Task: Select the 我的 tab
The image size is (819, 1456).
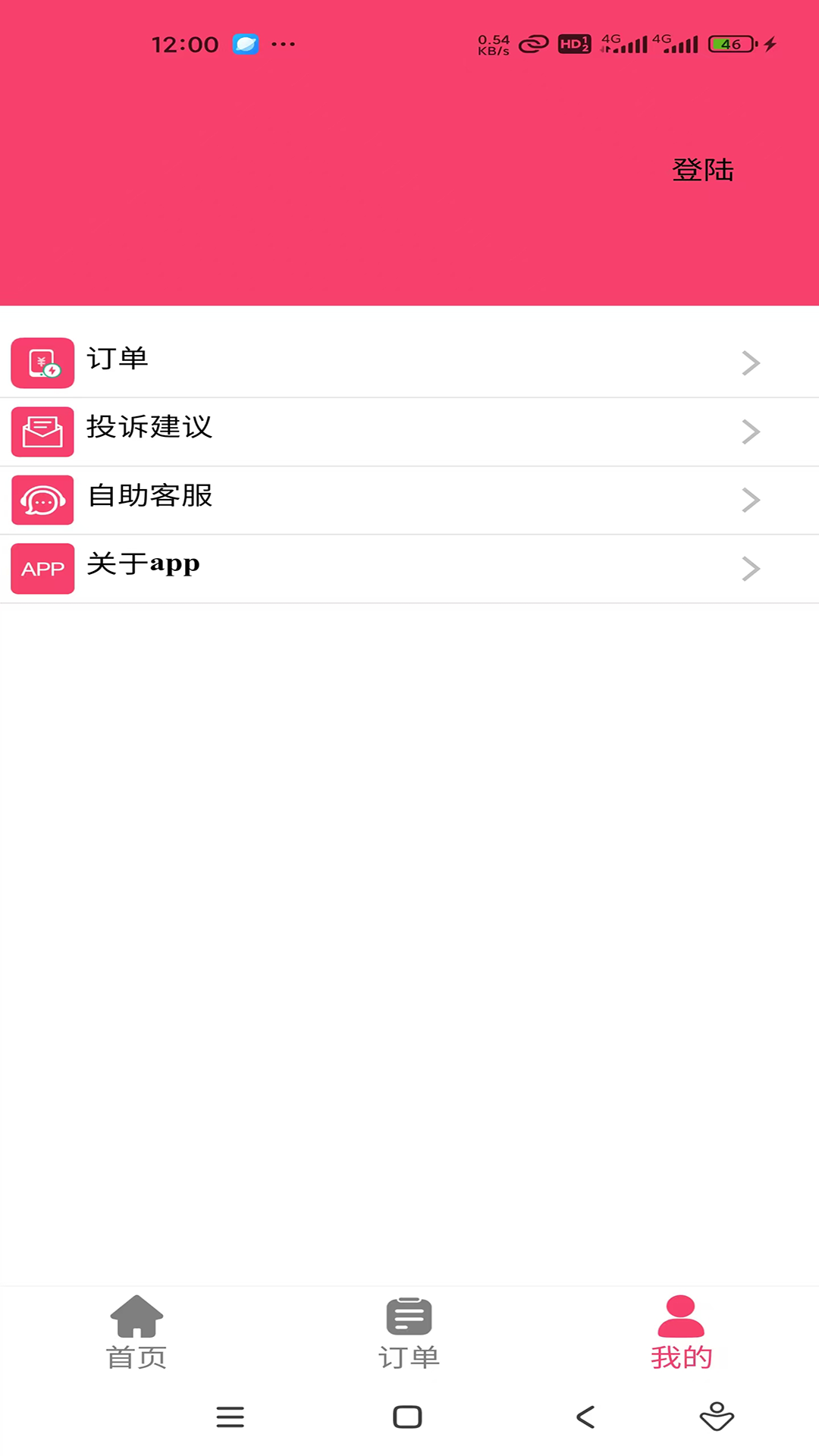Action: click(681, 1333)
